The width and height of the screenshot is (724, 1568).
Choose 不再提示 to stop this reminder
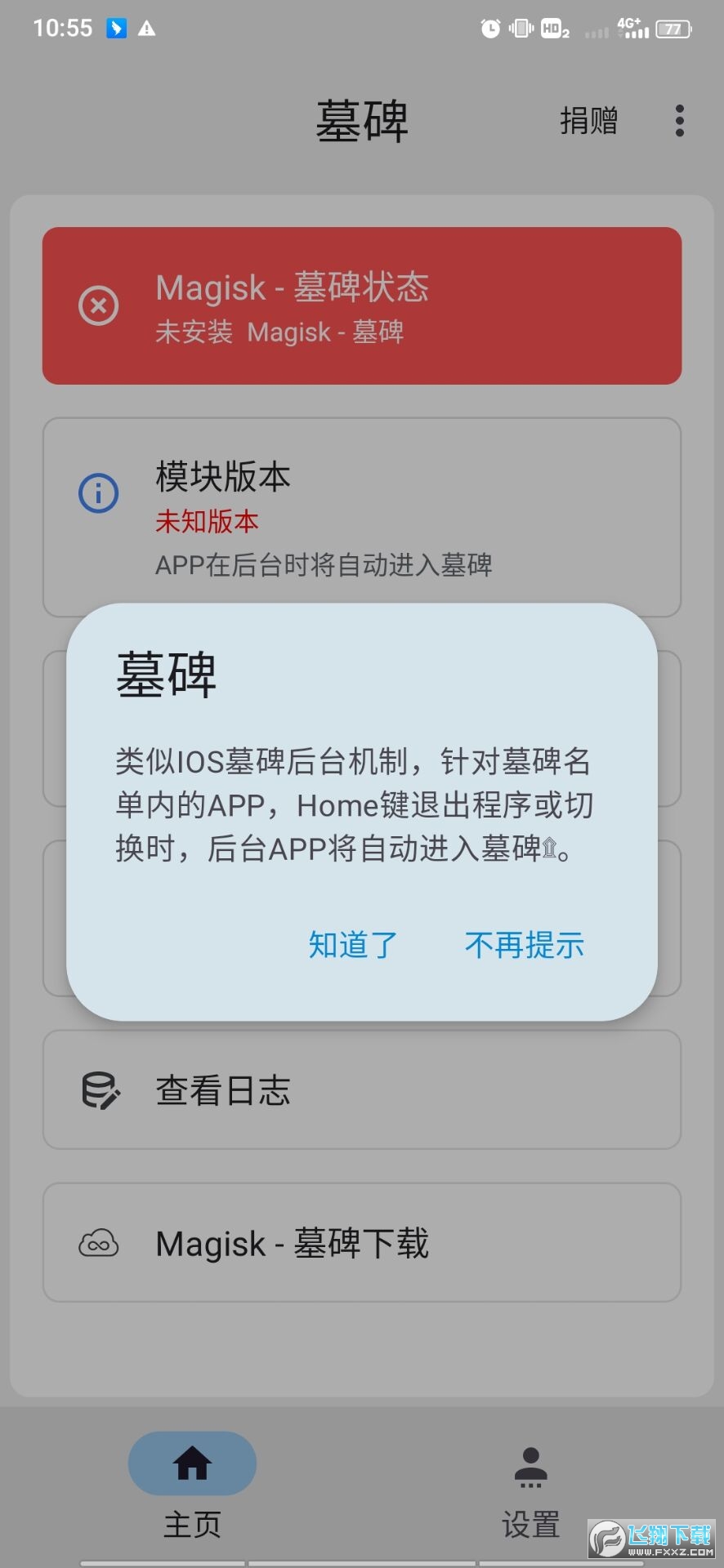[x=524, y=945]
